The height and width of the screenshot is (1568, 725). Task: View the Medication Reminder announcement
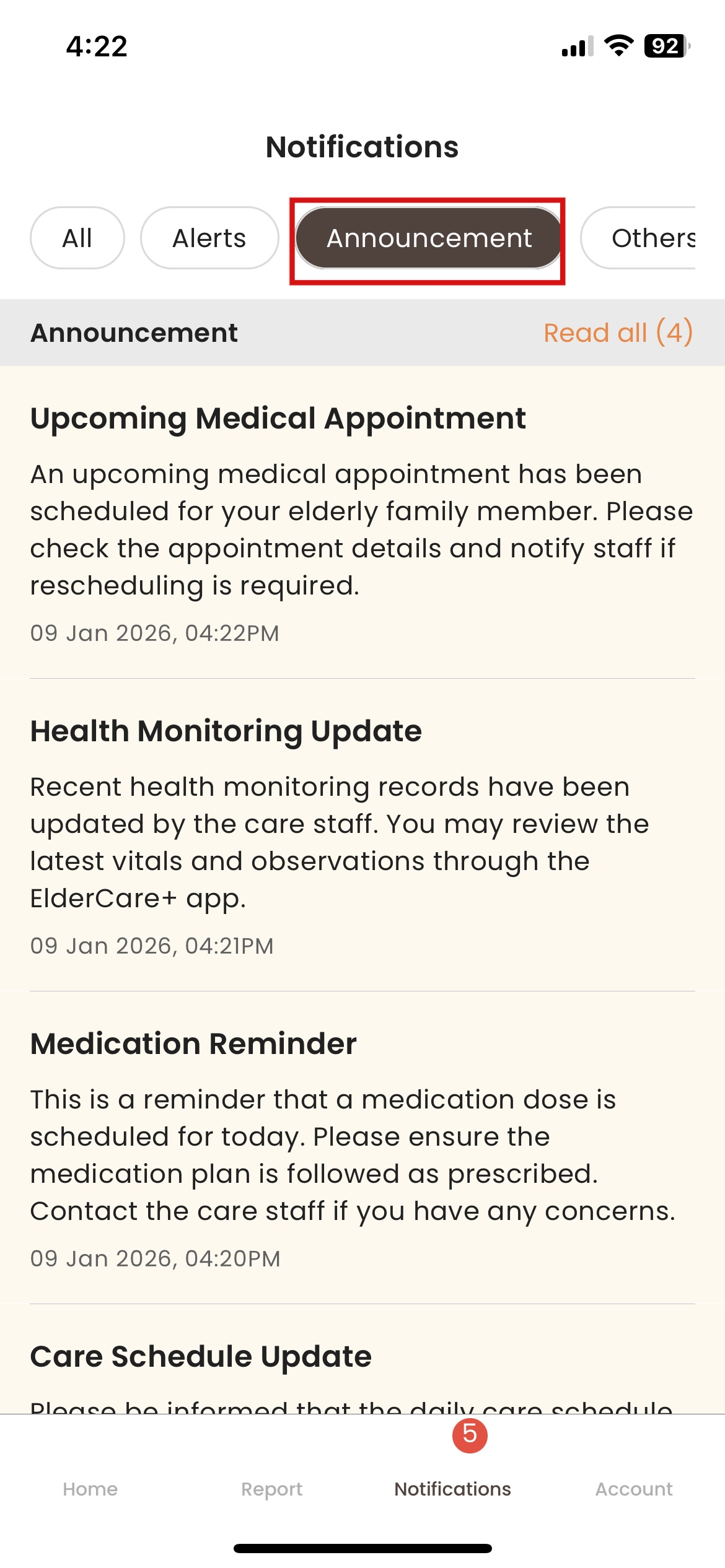362,1146
